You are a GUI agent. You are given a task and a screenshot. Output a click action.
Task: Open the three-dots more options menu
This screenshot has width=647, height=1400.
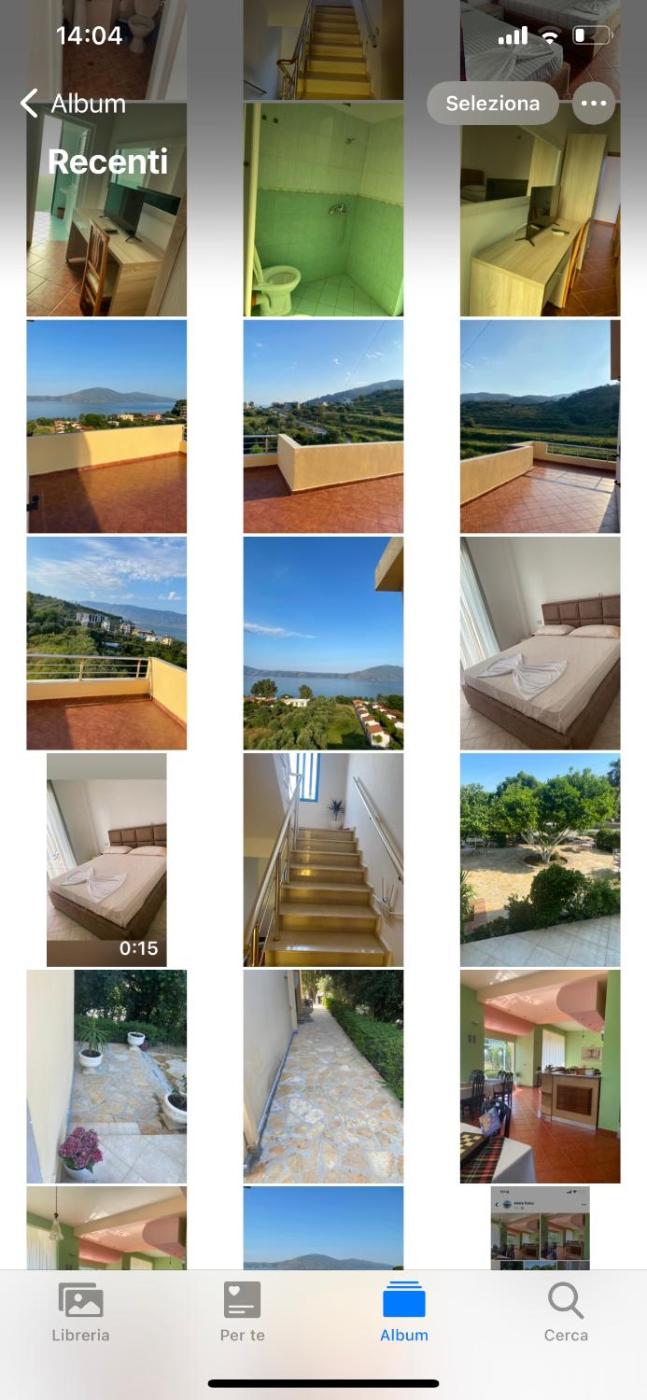click(594, 103)
